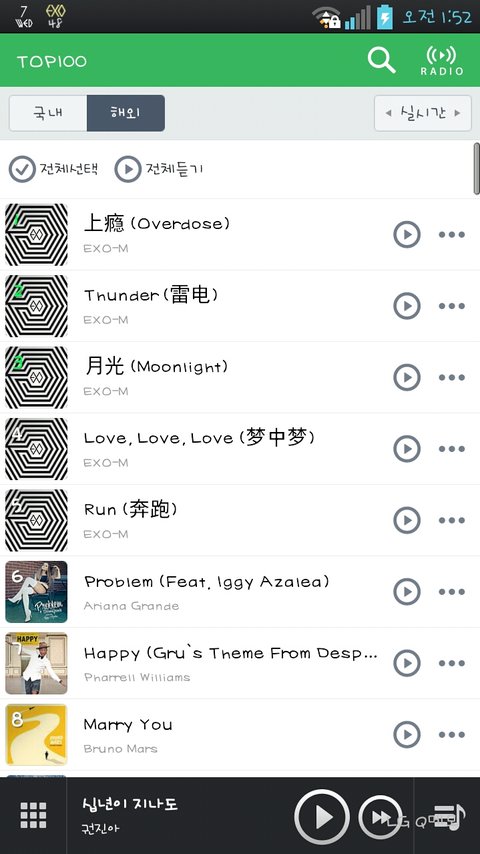Open more options for Happy by Pharrell Williams

[x=452, y=663]
